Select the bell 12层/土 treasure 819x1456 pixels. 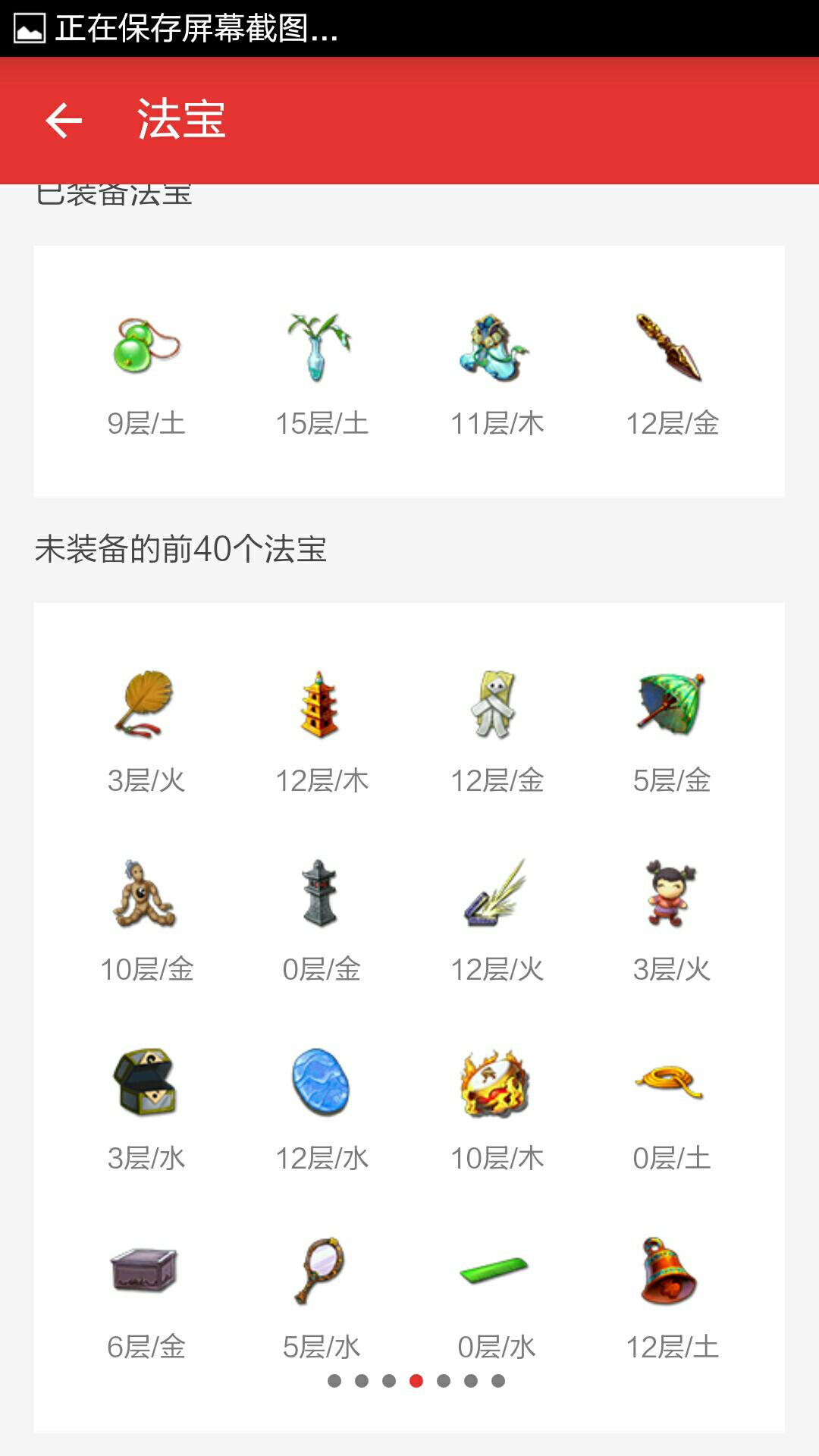672,1271
